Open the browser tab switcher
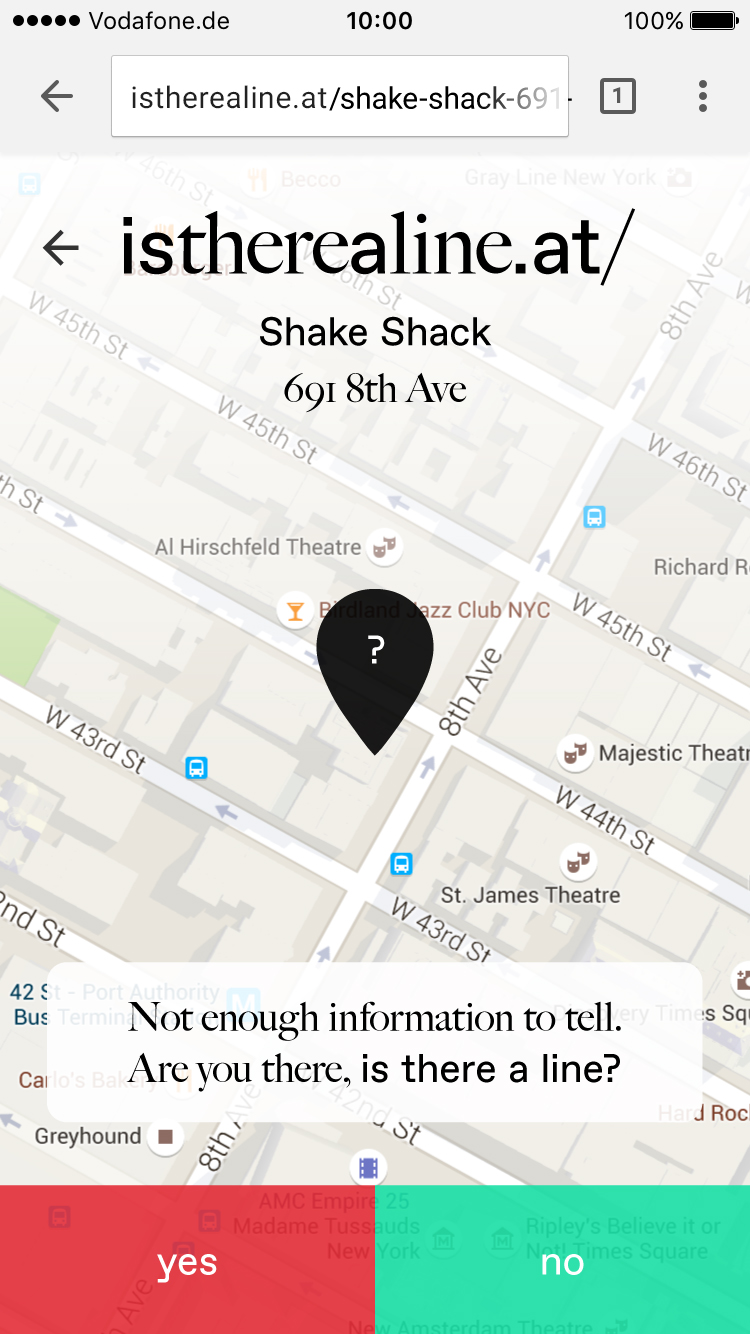The height and width of the screenshot is (1334, 750). click(617, 96)
